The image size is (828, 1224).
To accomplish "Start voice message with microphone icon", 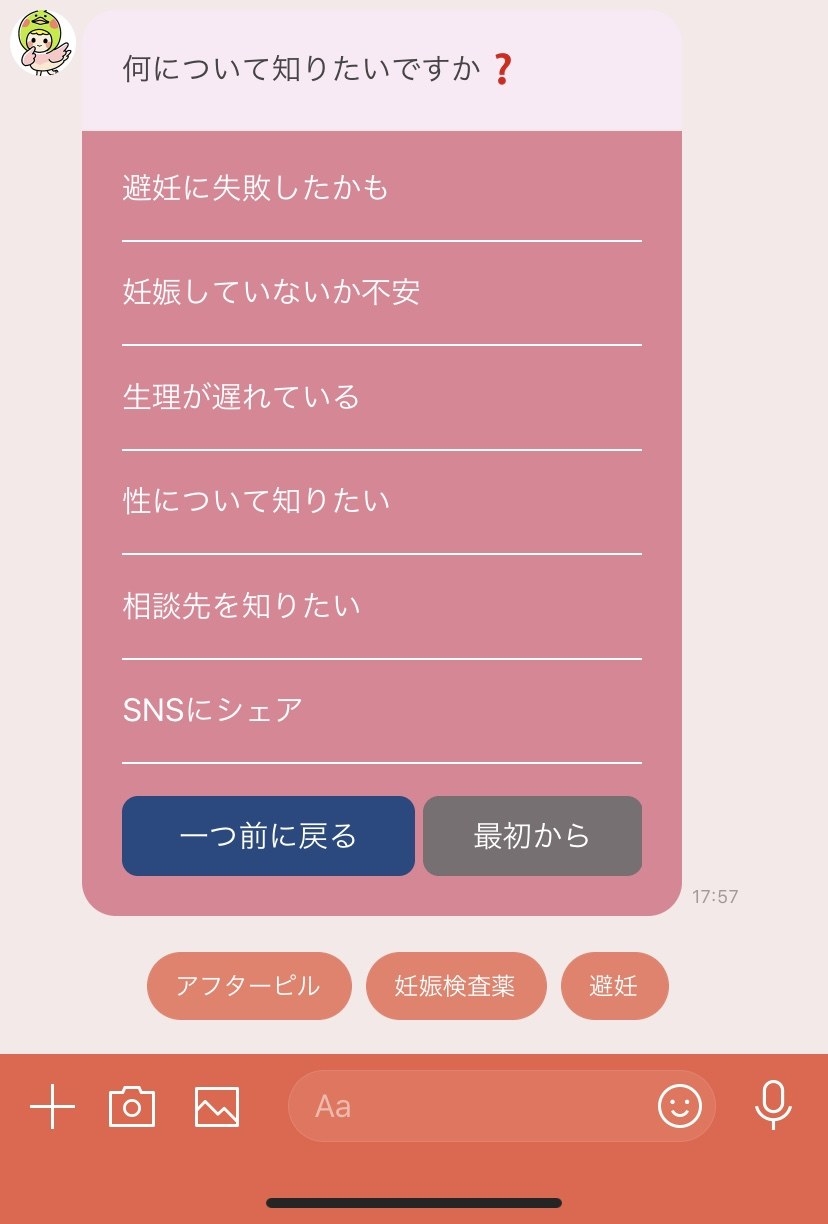I will point(773,1106).
